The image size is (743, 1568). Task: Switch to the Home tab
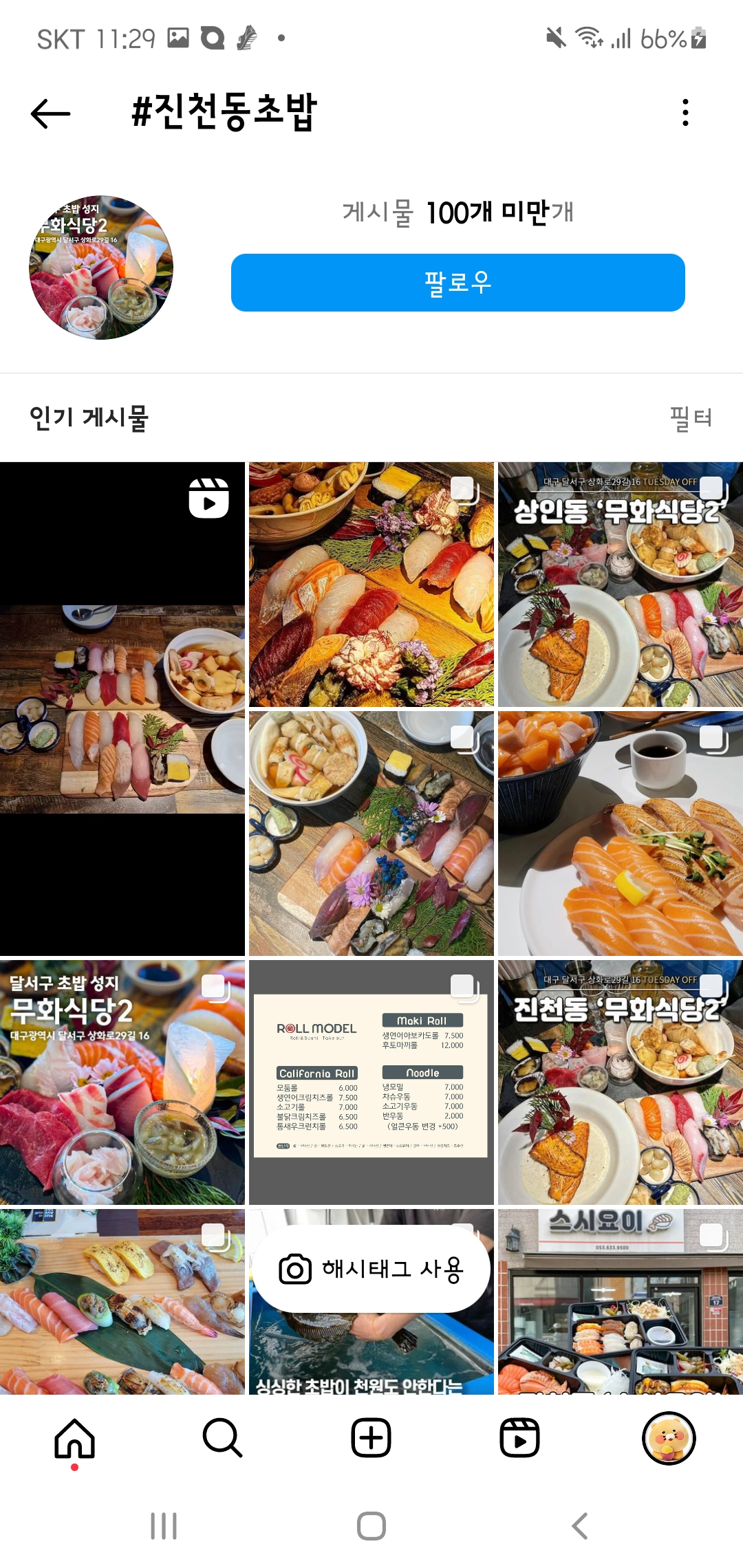[74, 1438]
